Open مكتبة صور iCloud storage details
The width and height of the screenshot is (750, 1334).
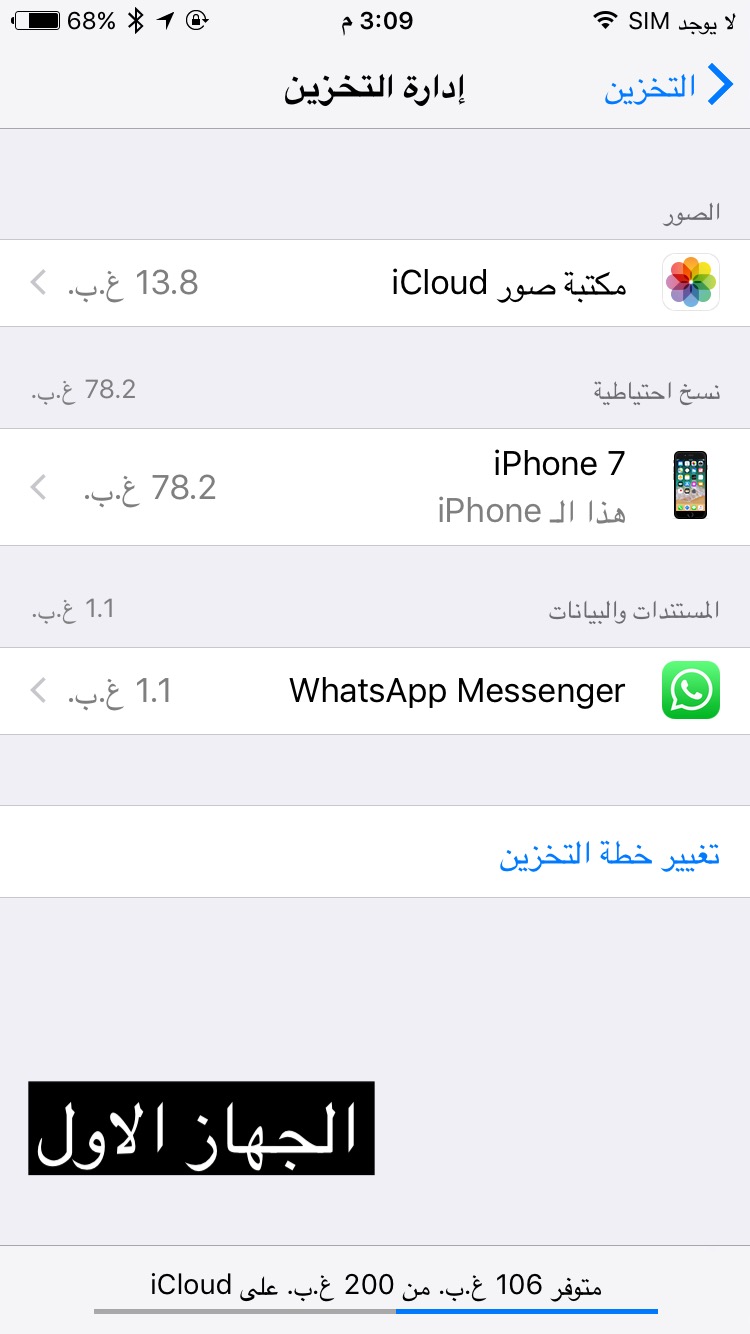pyautogui.click(x=375, y=283)
